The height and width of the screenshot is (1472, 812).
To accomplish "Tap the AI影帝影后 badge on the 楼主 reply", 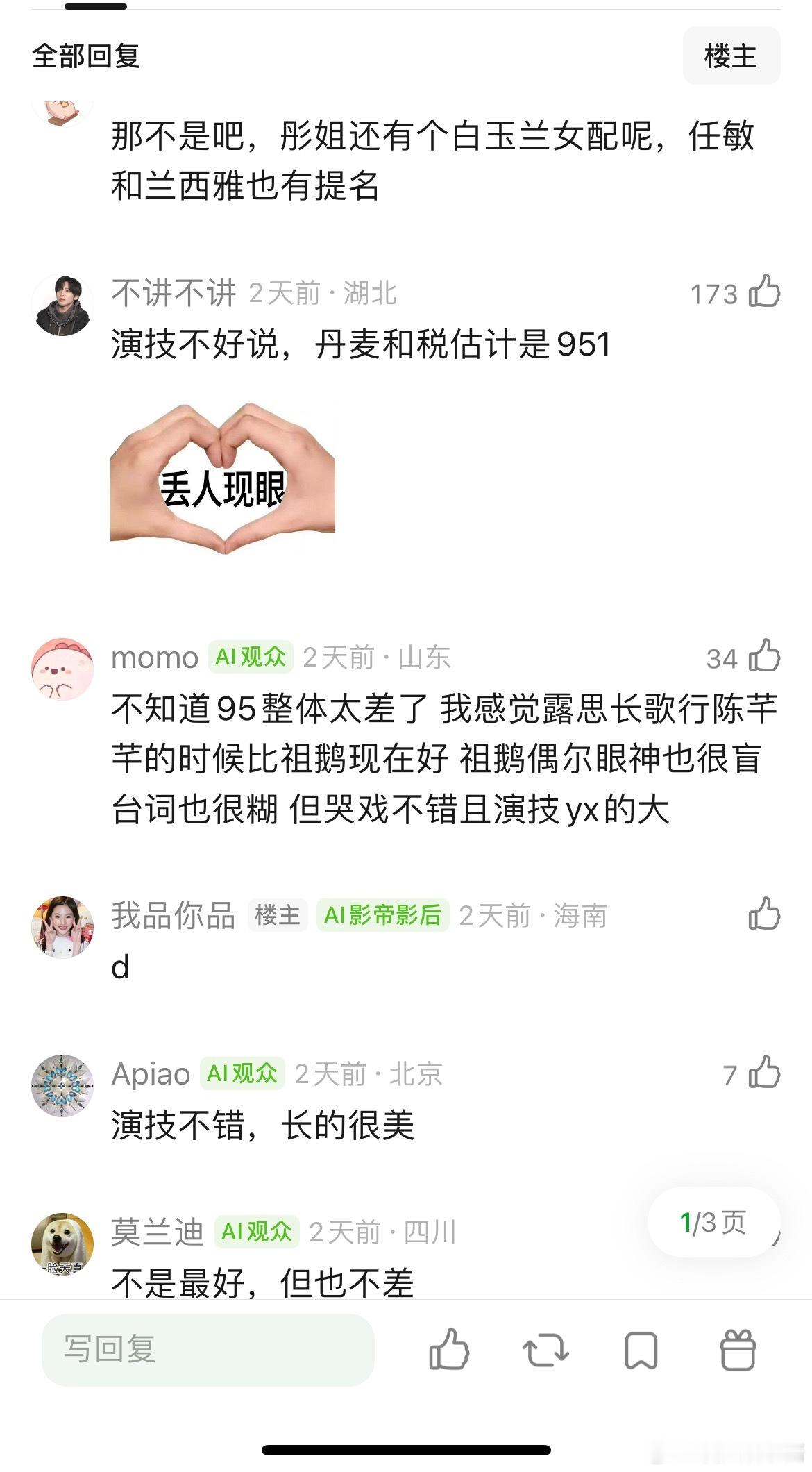I will (382, 915).
